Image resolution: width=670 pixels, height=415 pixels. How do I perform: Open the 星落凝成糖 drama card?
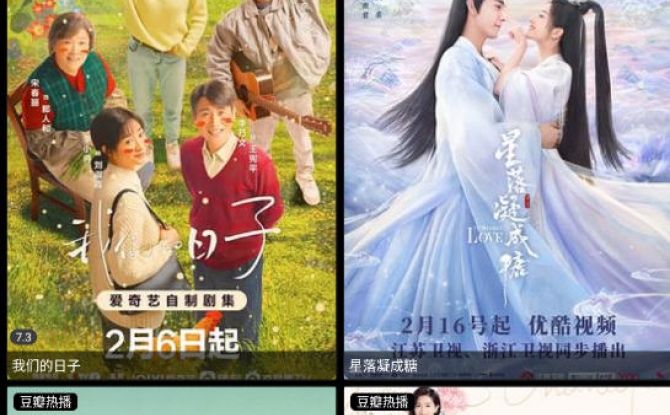[x=507, y=190]
